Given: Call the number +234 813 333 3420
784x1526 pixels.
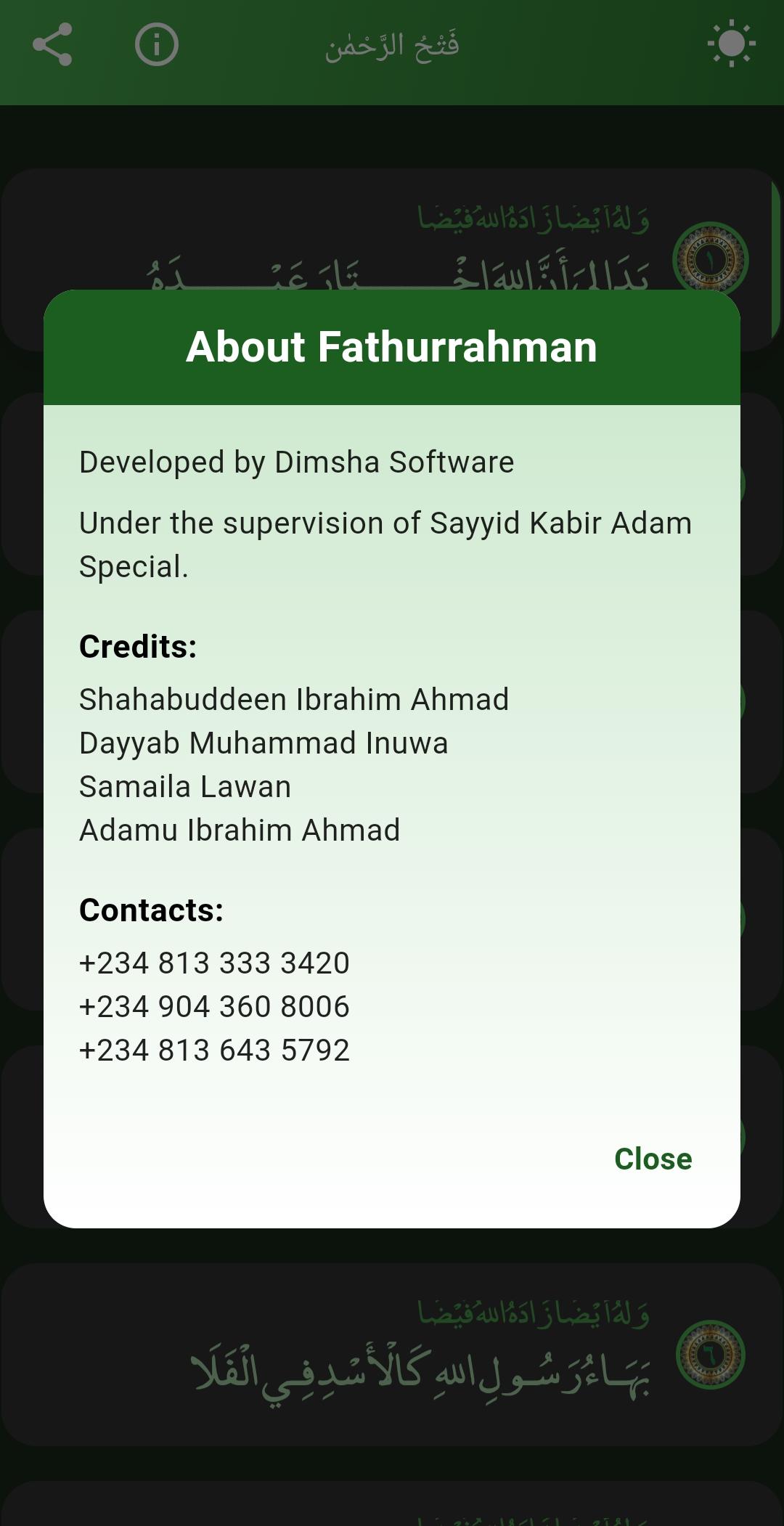Looking at the screenshot, I should click(x=214, y=963).
